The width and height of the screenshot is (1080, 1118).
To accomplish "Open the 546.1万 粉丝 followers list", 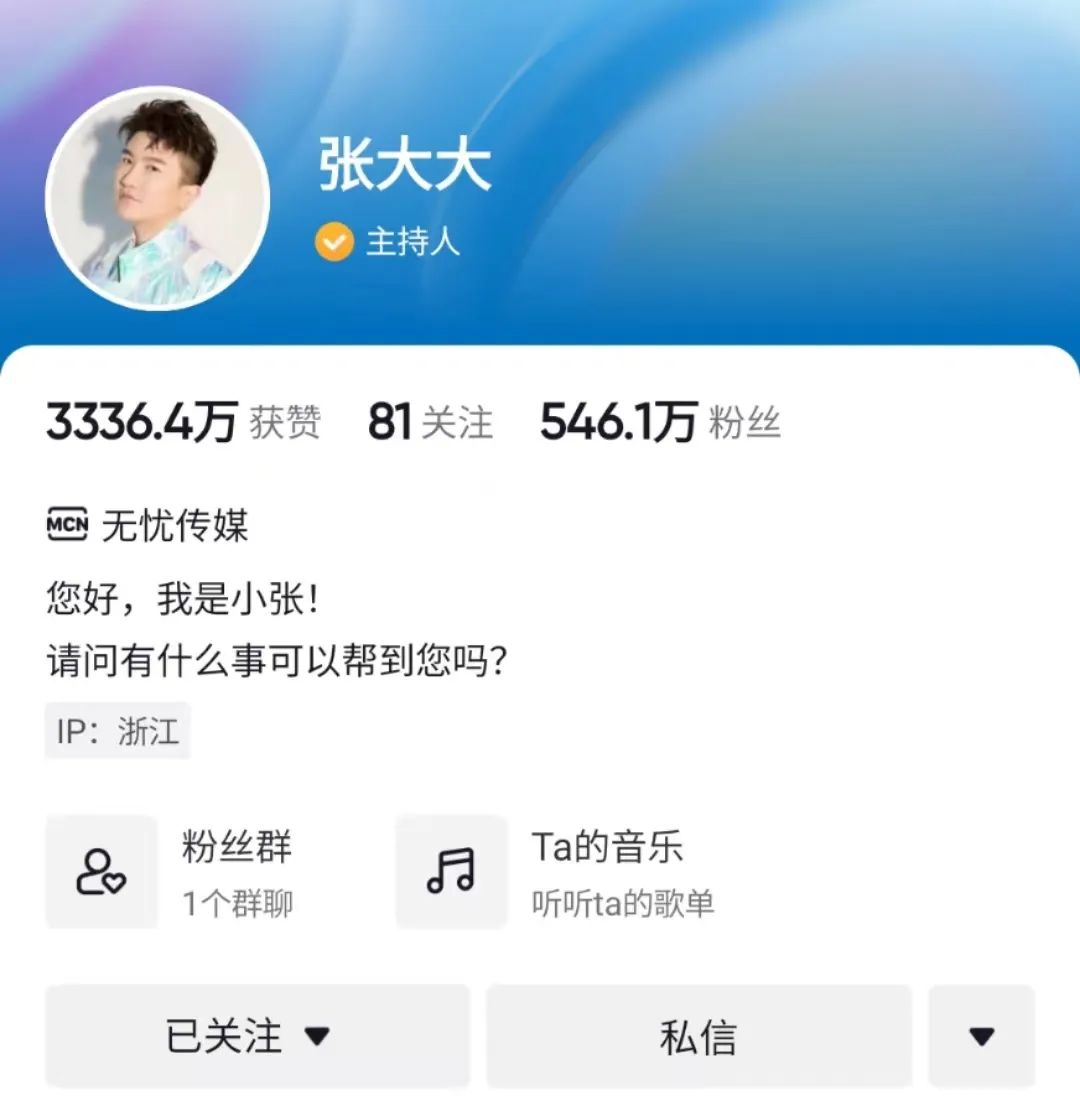I will [660, 423].
